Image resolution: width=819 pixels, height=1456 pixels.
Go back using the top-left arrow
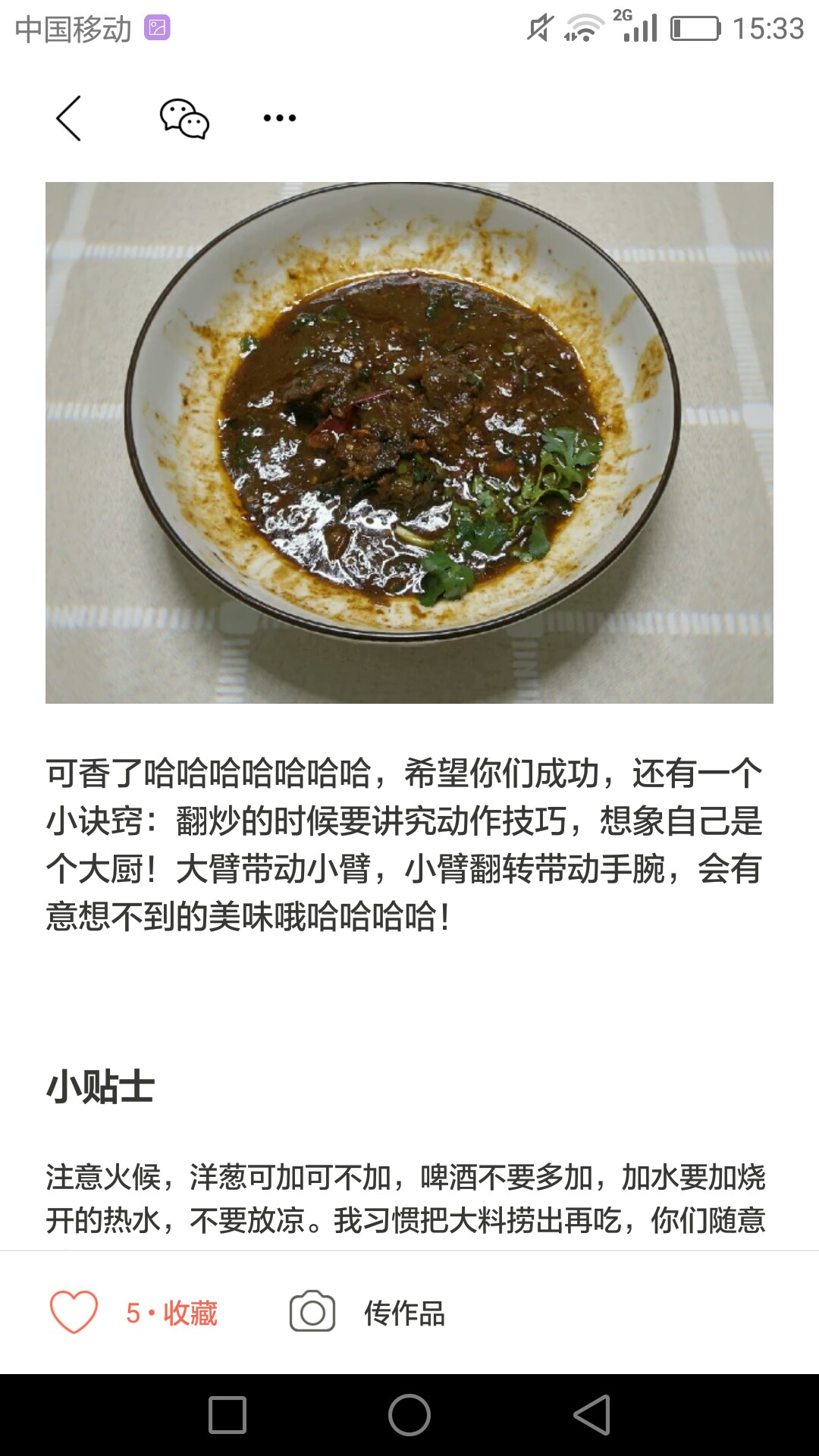pos(68,118)
